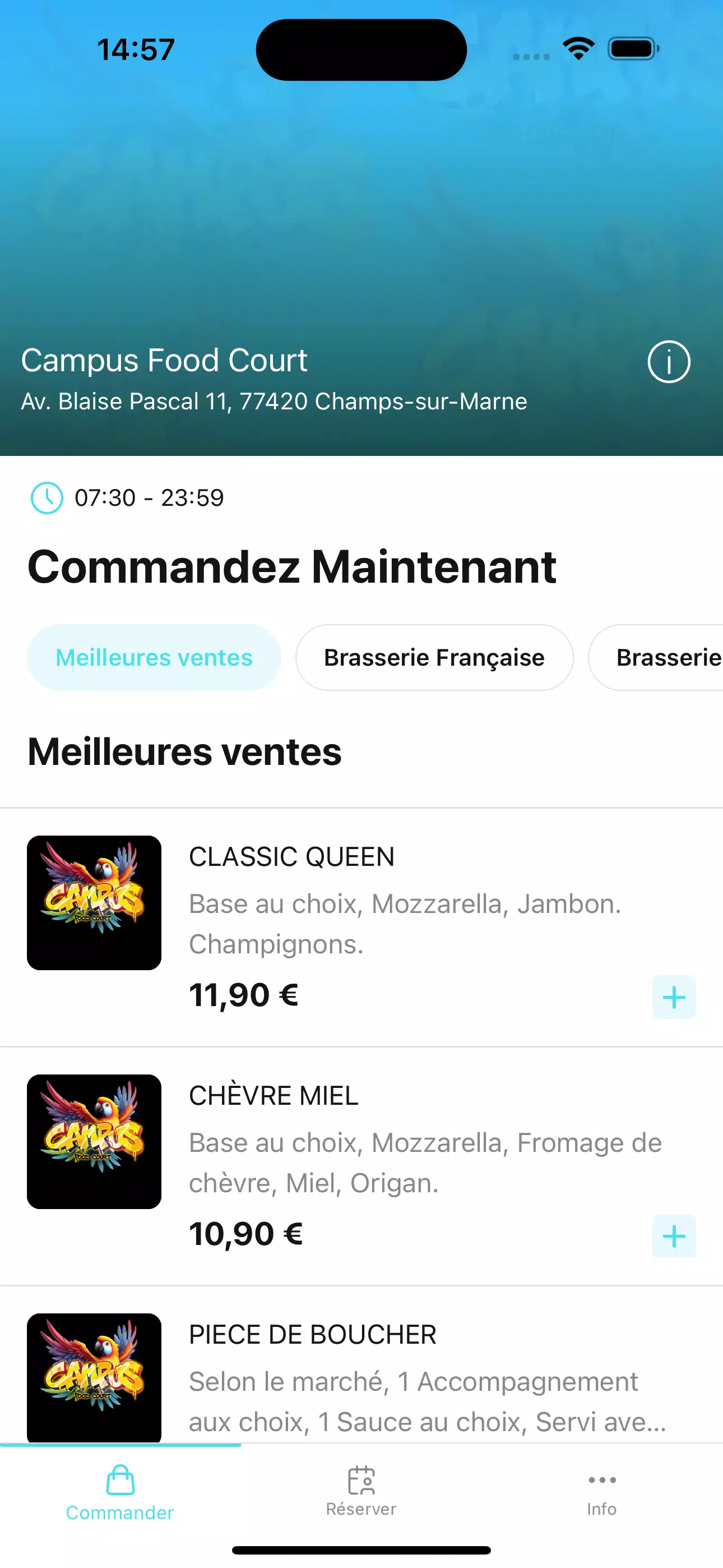Image resolution: width=723 pixels, height=1568 pixels.
Task: Open the restaurant info icon
Action: 668,362
